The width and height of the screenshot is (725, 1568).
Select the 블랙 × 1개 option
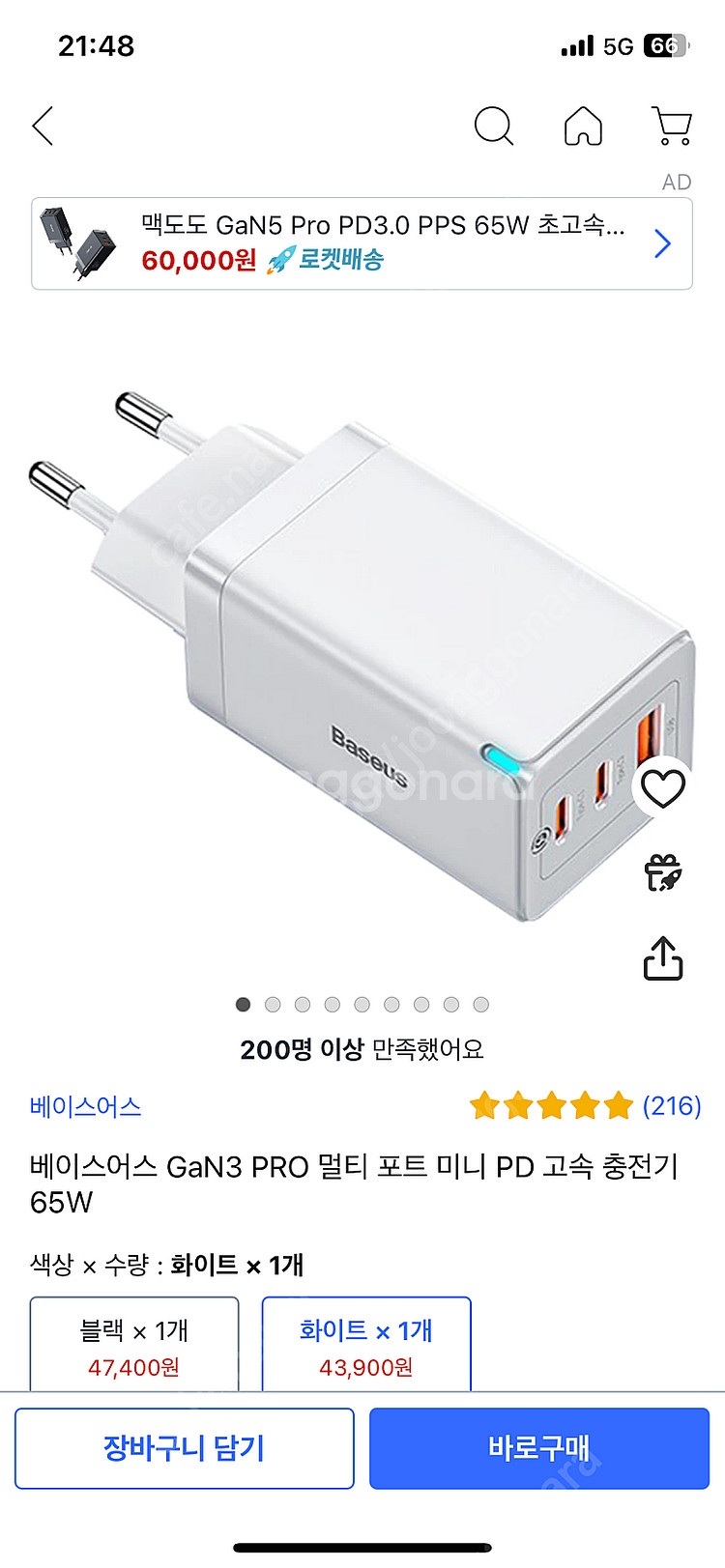pyautogui.click(x=134, y=1346)
